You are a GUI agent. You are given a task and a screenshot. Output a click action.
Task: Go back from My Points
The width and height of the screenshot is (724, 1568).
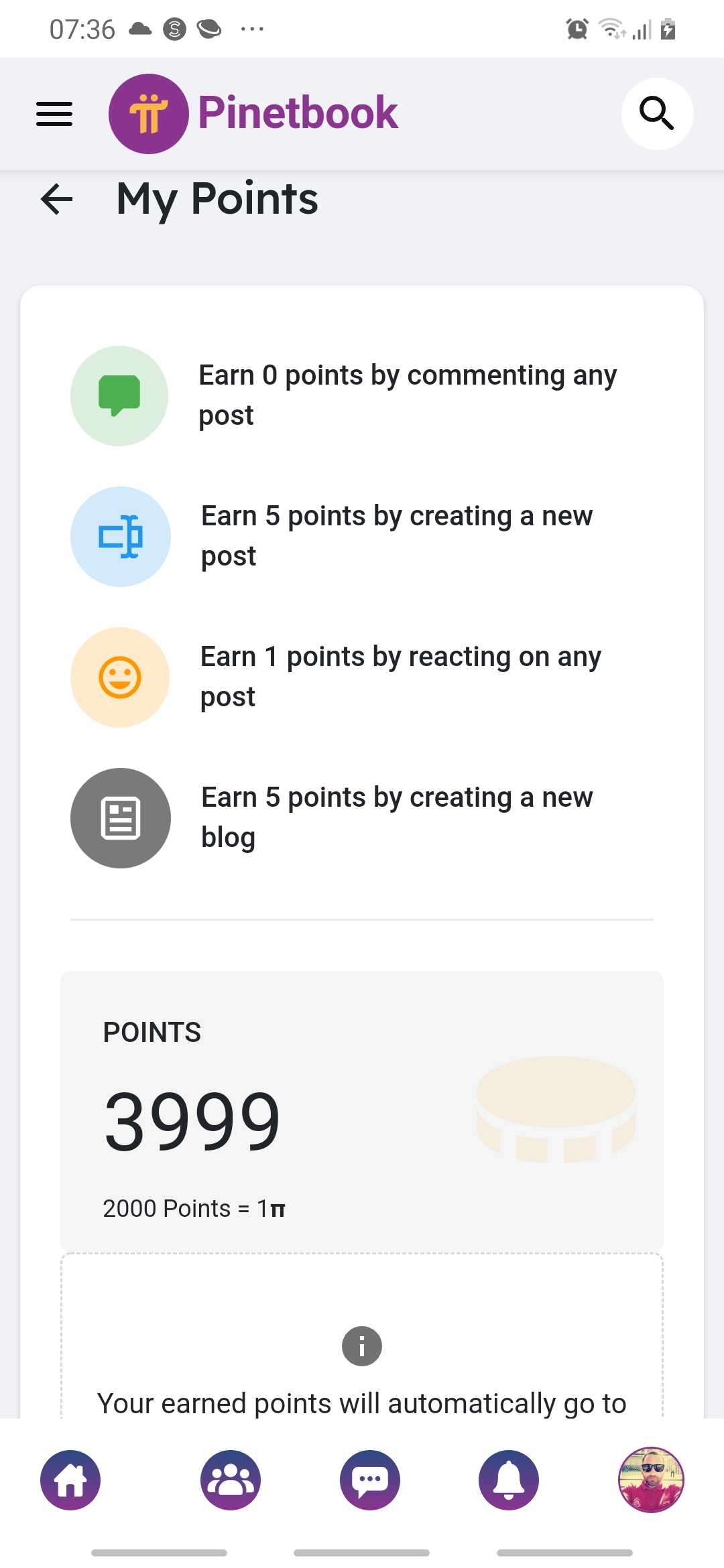point(57,199)
